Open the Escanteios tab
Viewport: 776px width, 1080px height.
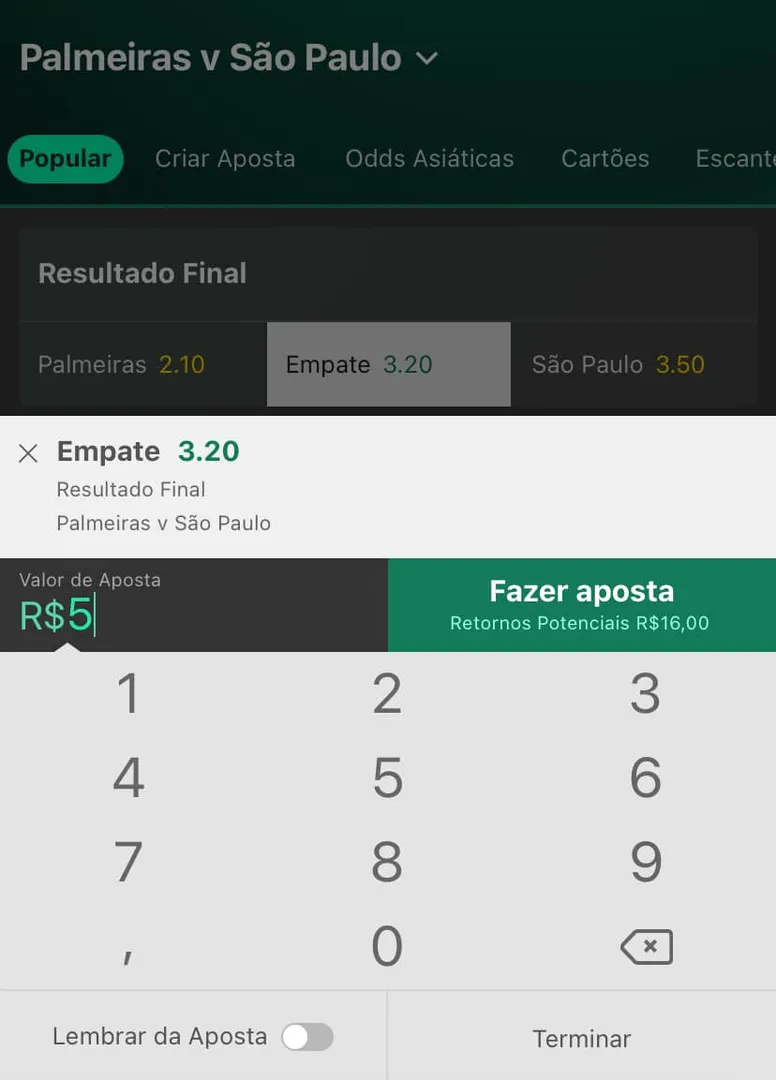click(x=738, y=158)
